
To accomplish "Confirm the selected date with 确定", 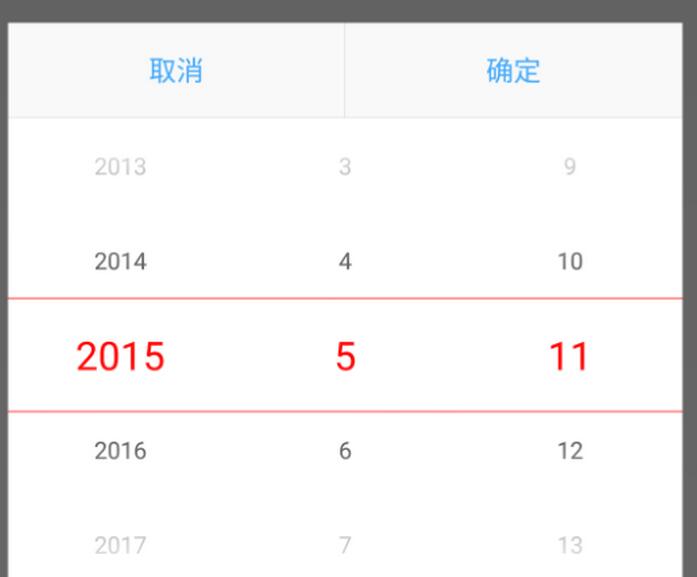I will tap(513, 71).
